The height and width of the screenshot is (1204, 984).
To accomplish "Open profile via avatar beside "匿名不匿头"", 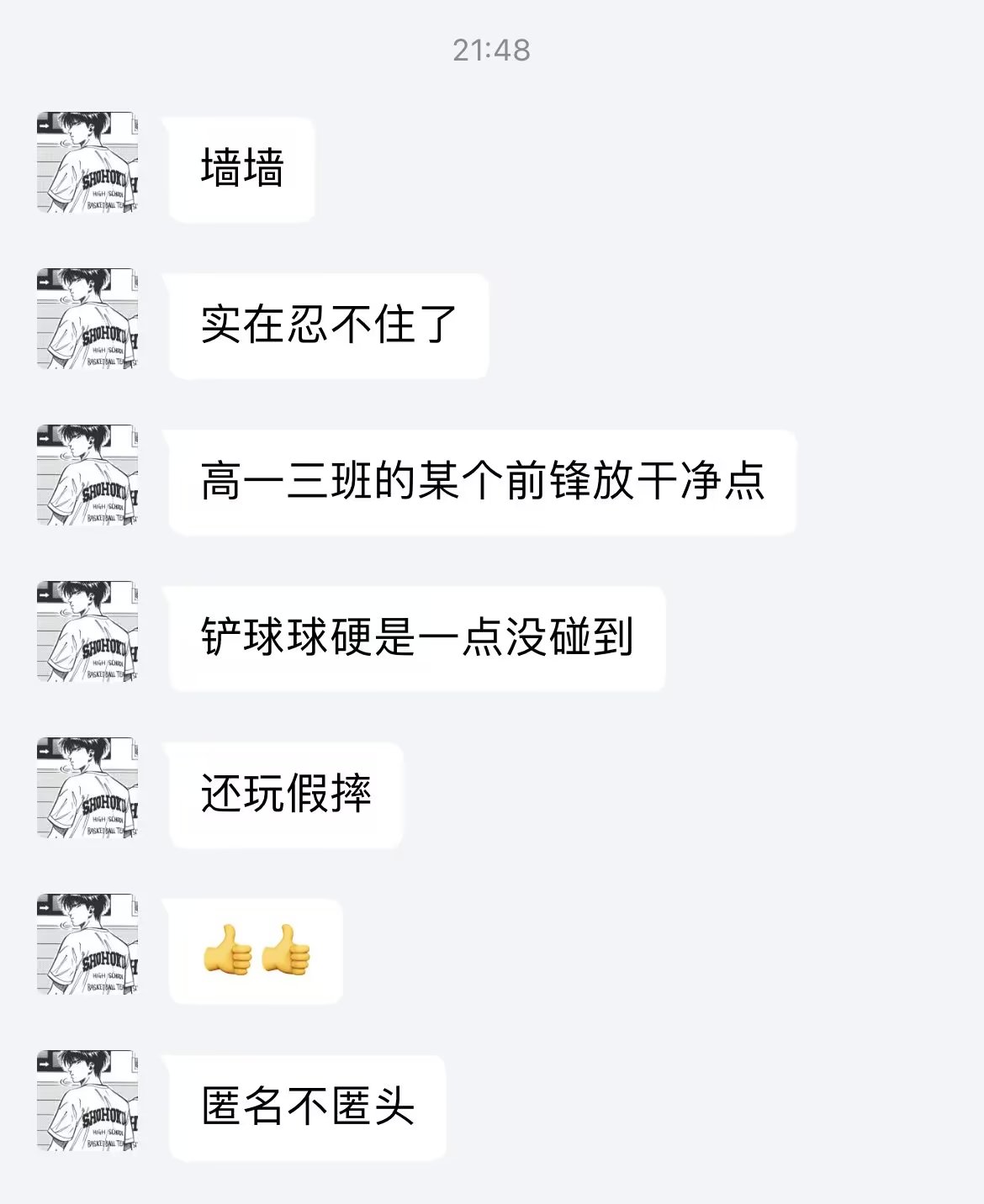I will click(87, 1101).
